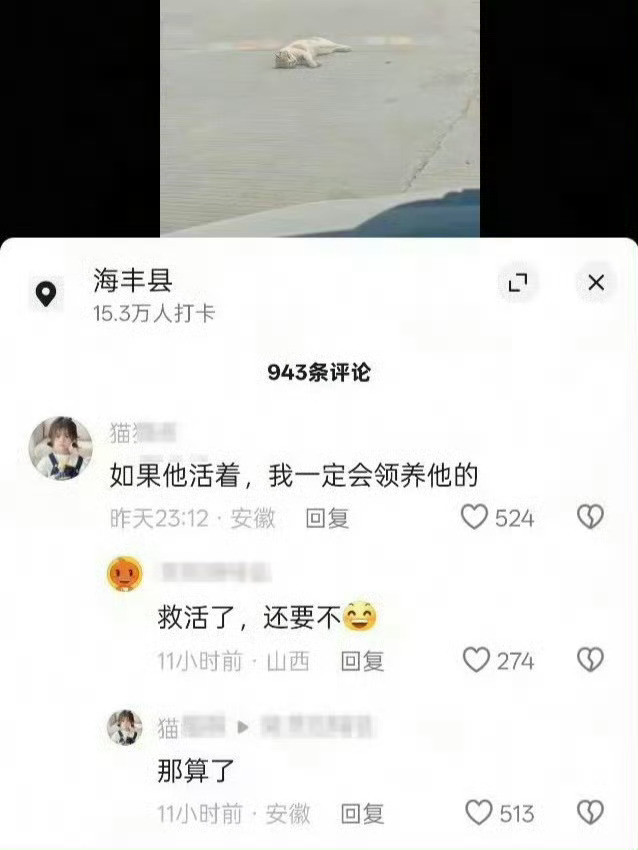Open the top commenter's avatar profile

click(61, 448)
